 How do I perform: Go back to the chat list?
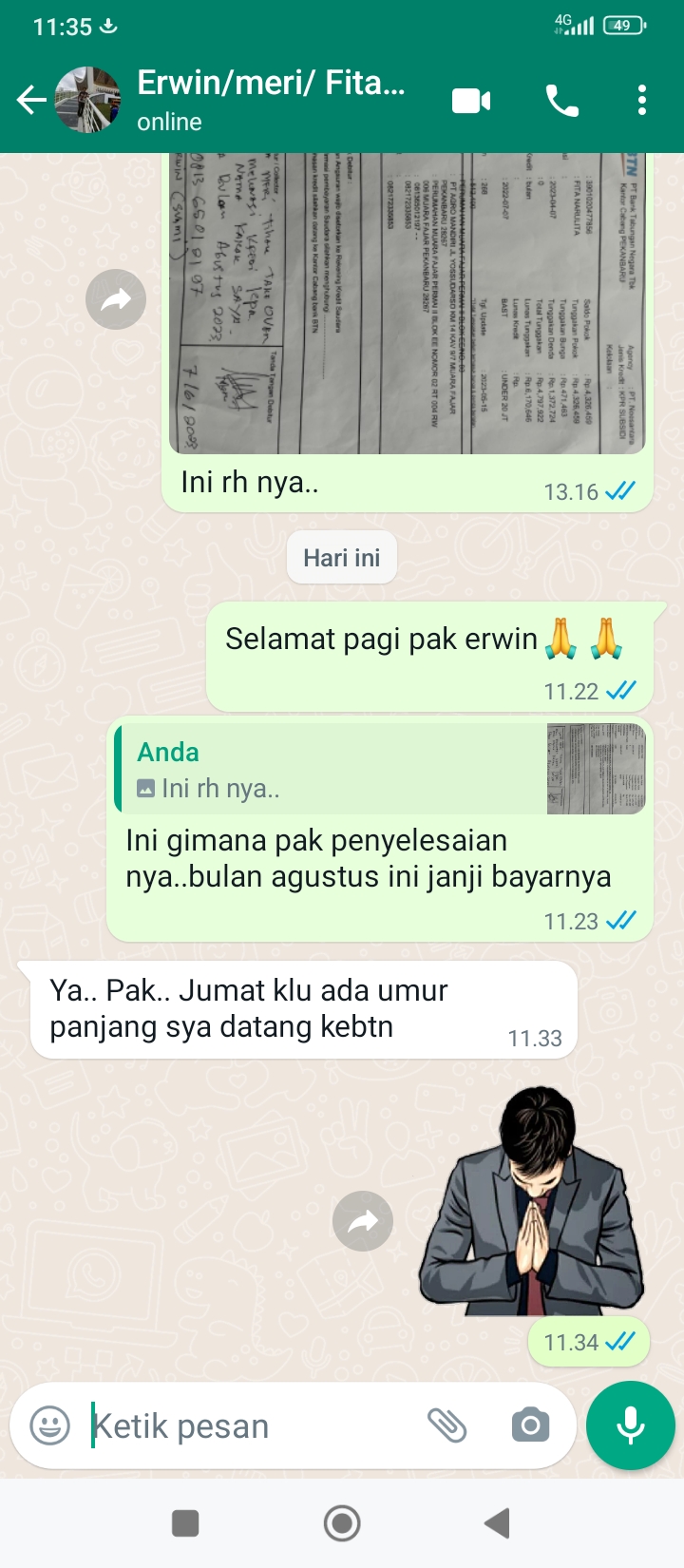coord(30,100)
